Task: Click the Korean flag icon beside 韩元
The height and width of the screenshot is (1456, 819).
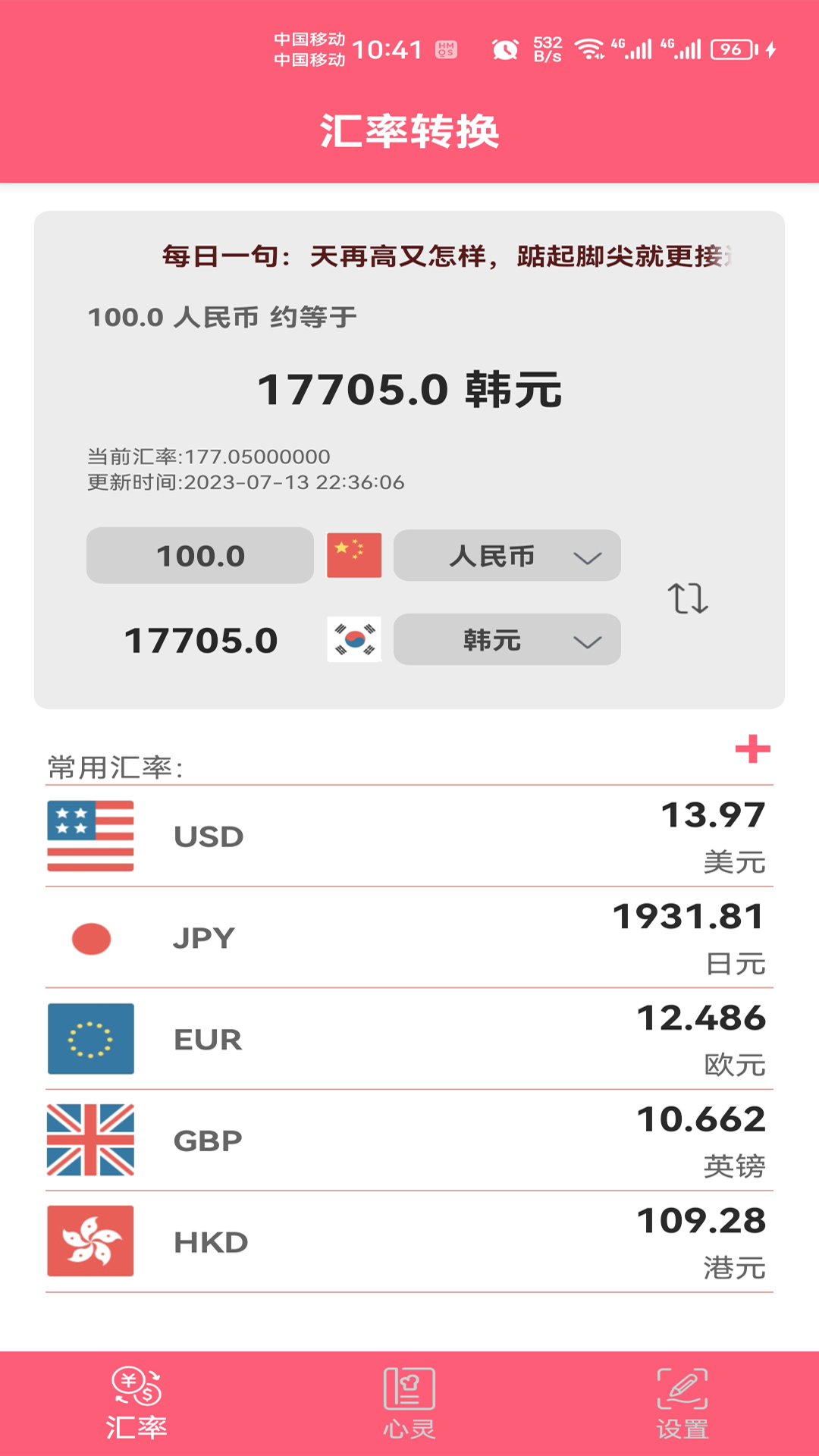Action: coord(354,639)
